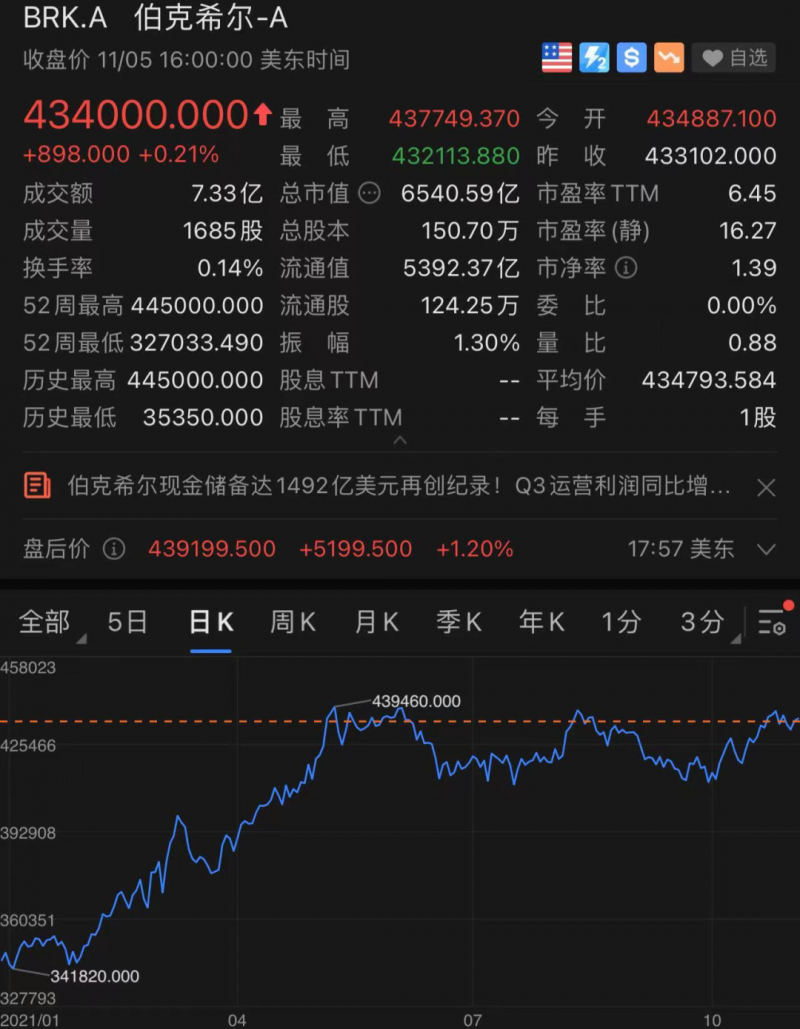Viewport: 800px width, 1029px height.
Task: Show info for 盘后价
Action: 115,549
